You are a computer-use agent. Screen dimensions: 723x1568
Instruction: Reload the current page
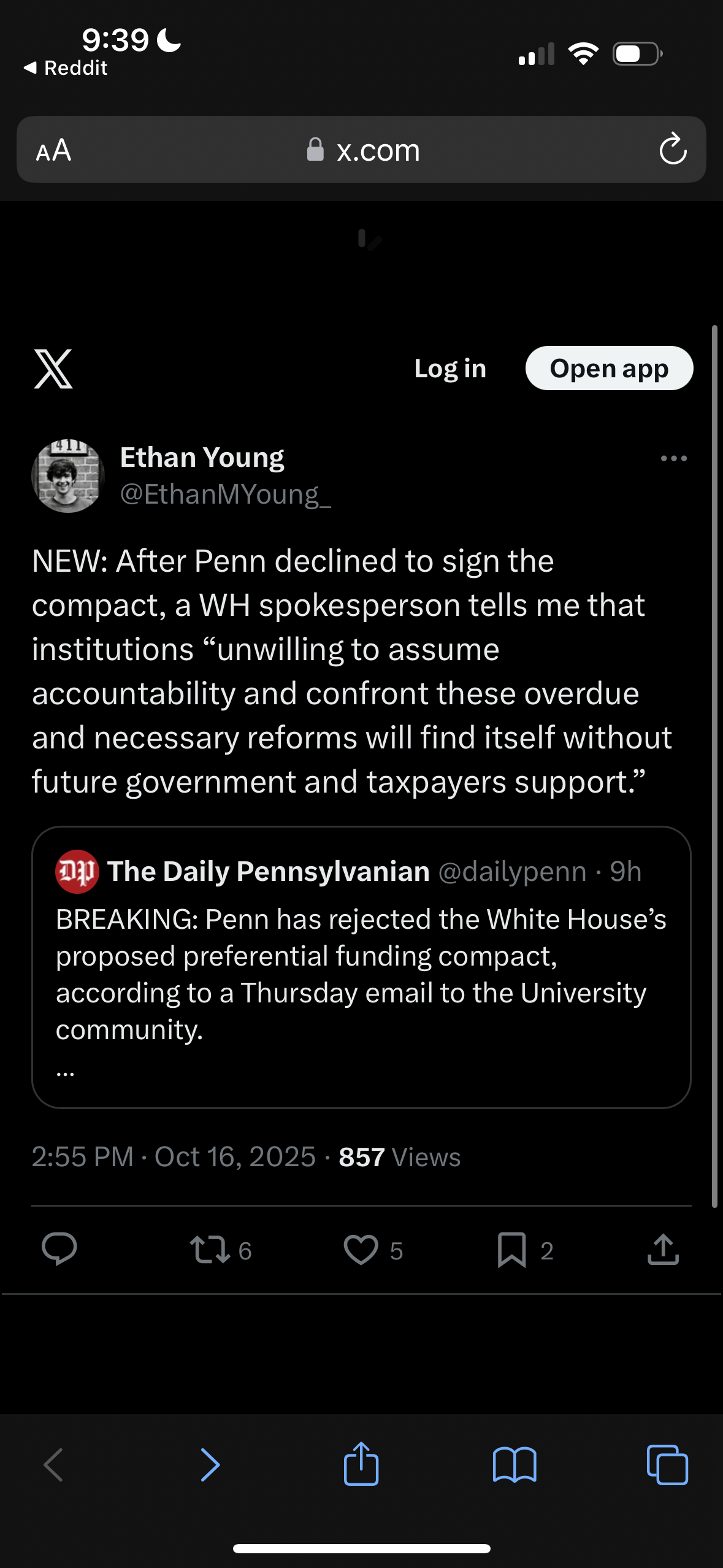tap(673, 149)
